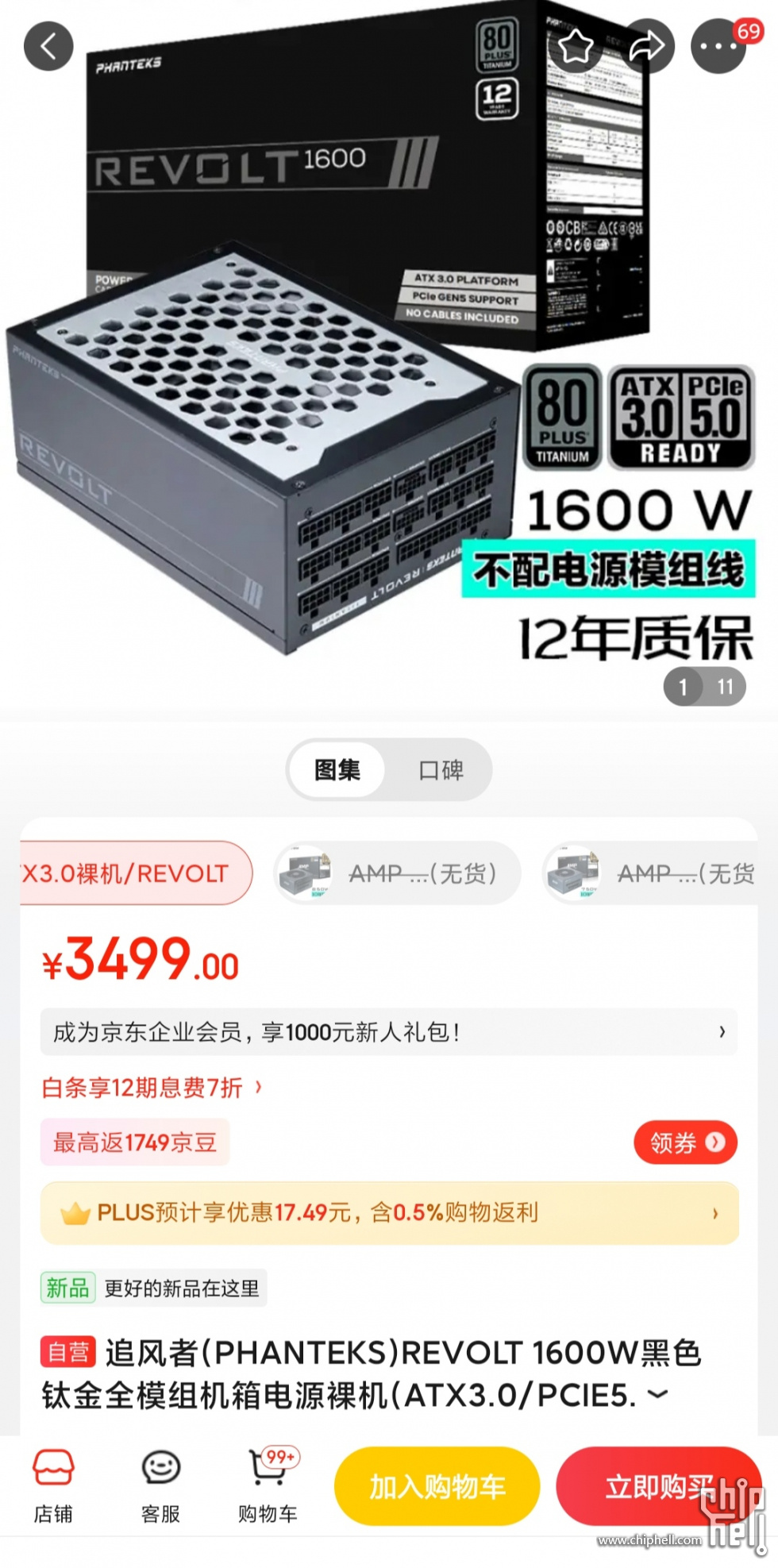Tap 立即购买 to buy now

[x=651, y=1486]
